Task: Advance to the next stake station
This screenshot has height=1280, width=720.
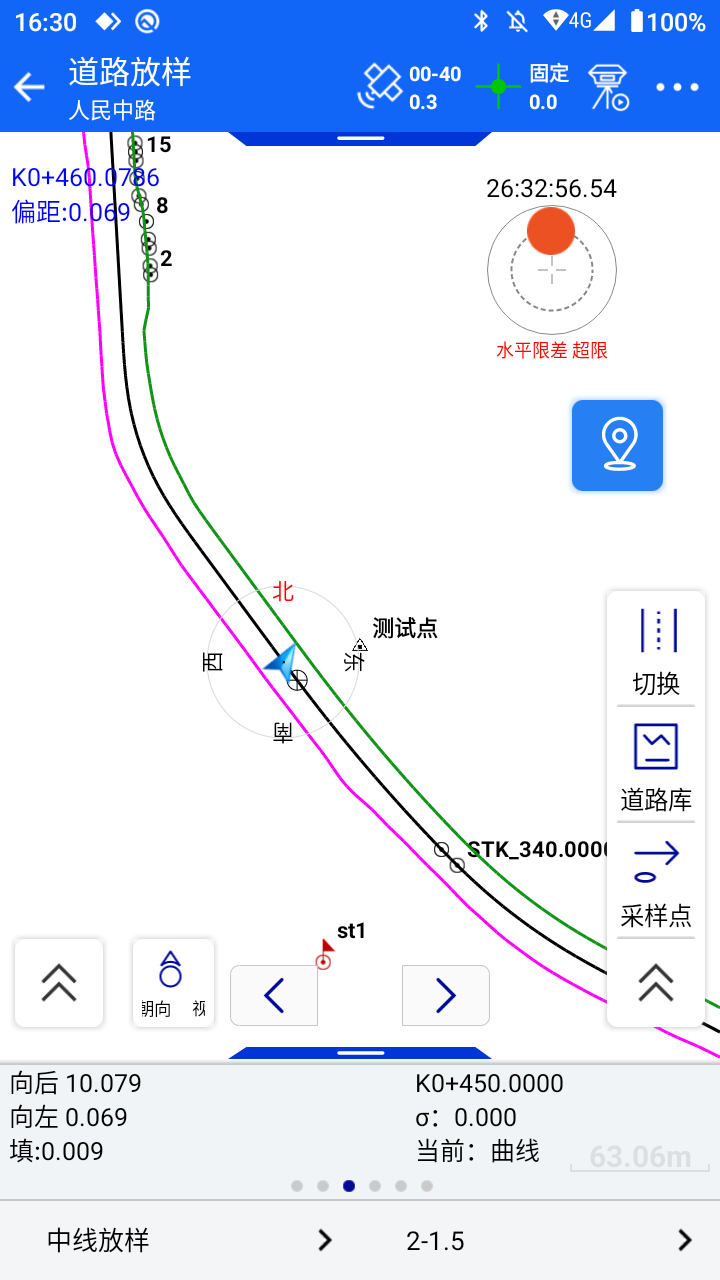Action: pos(446,995)
